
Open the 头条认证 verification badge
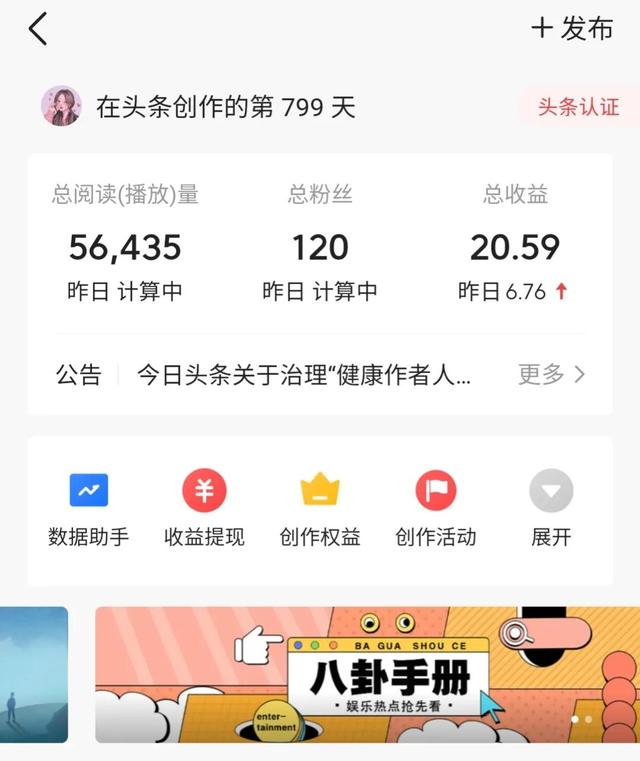578,107
